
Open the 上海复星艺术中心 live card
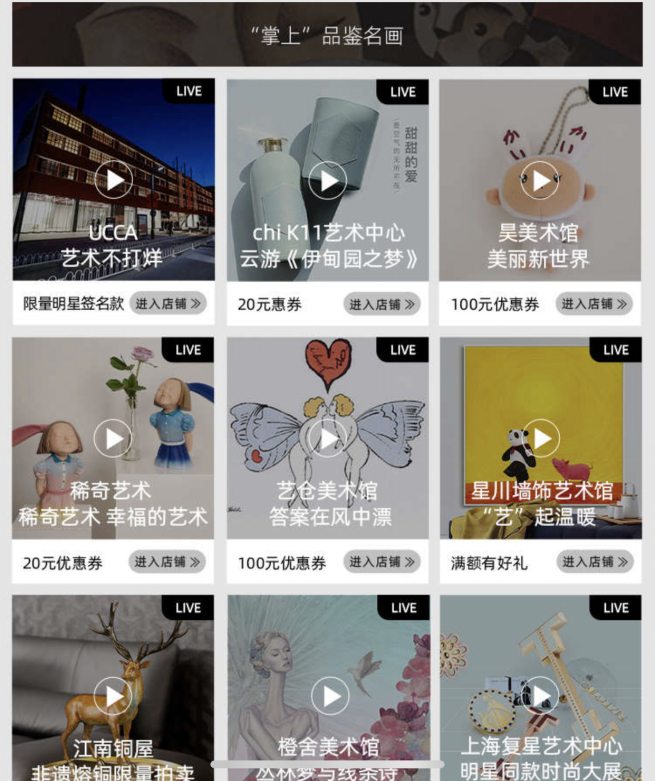tap(541, 696)
